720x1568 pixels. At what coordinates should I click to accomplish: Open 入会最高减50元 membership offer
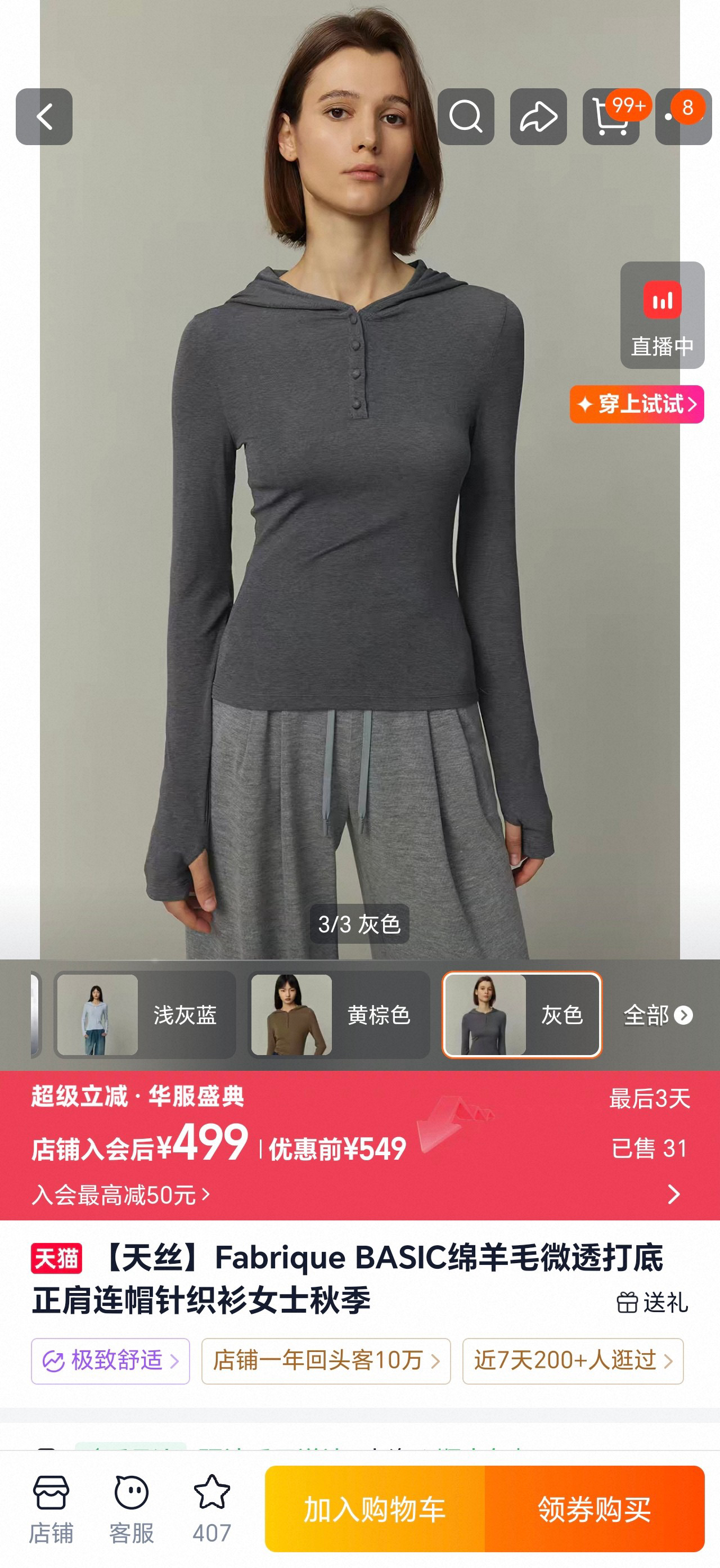(120, 1195)
